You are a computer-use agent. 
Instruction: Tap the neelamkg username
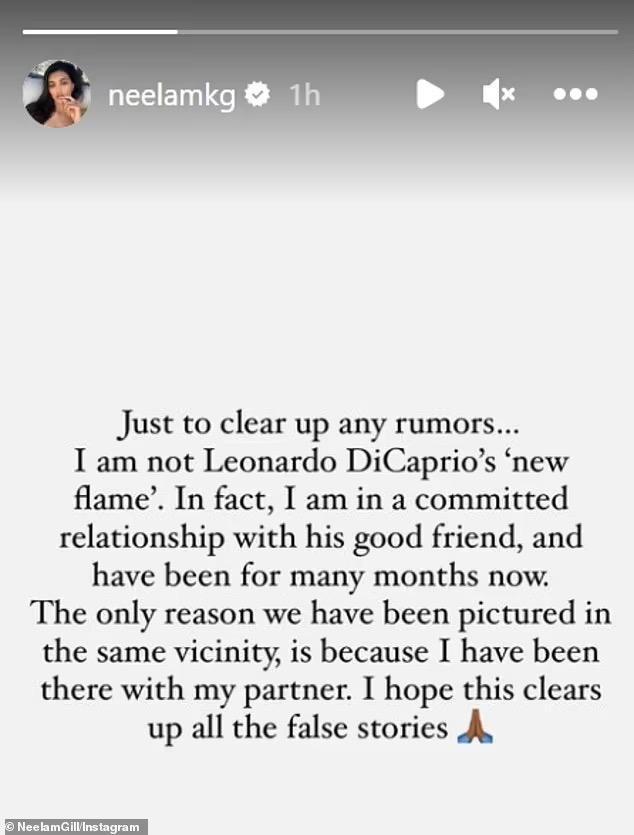[x=173, y=95]
